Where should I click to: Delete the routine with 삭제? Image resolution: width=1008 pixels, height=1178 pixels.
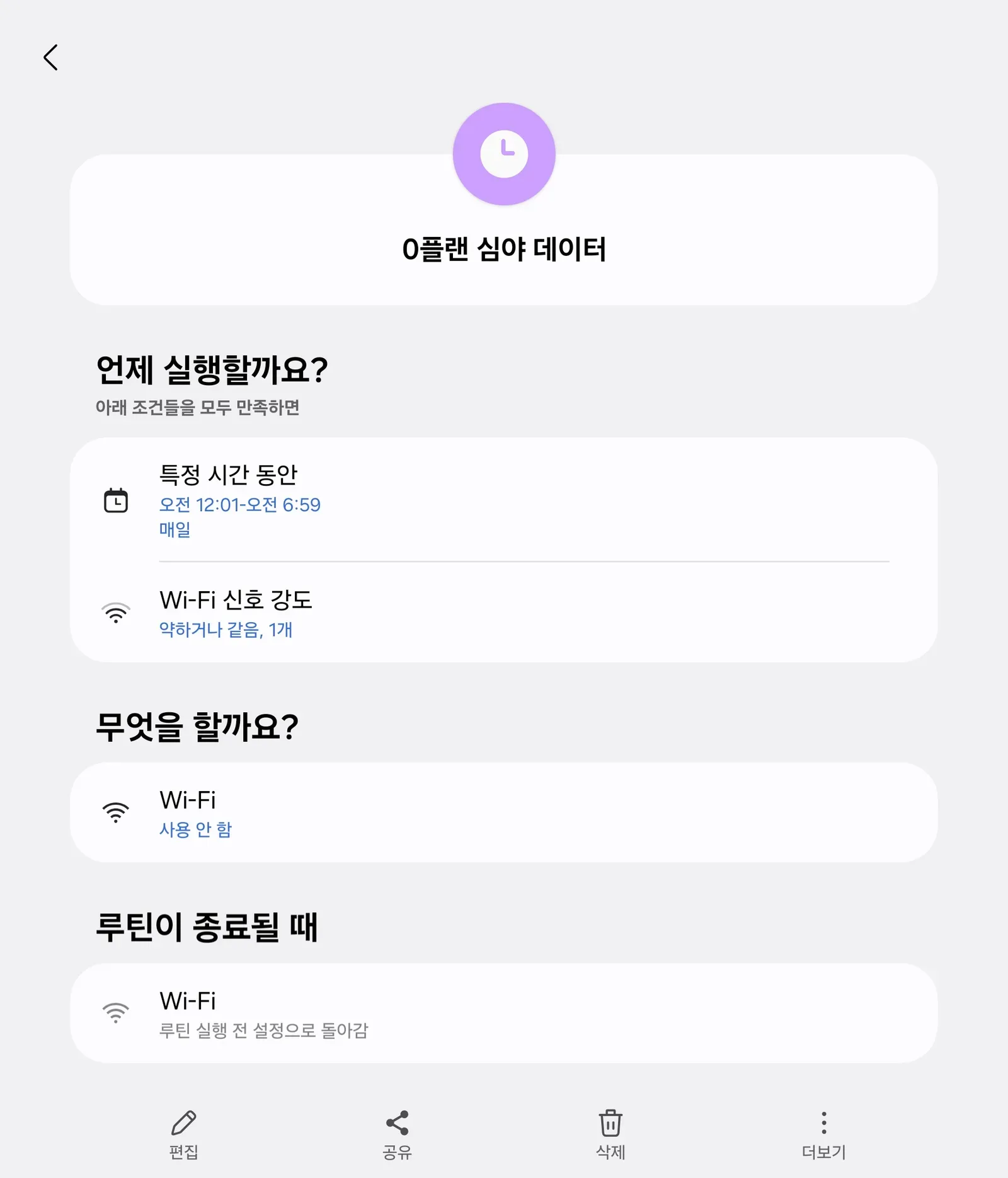coord(610,1135)
